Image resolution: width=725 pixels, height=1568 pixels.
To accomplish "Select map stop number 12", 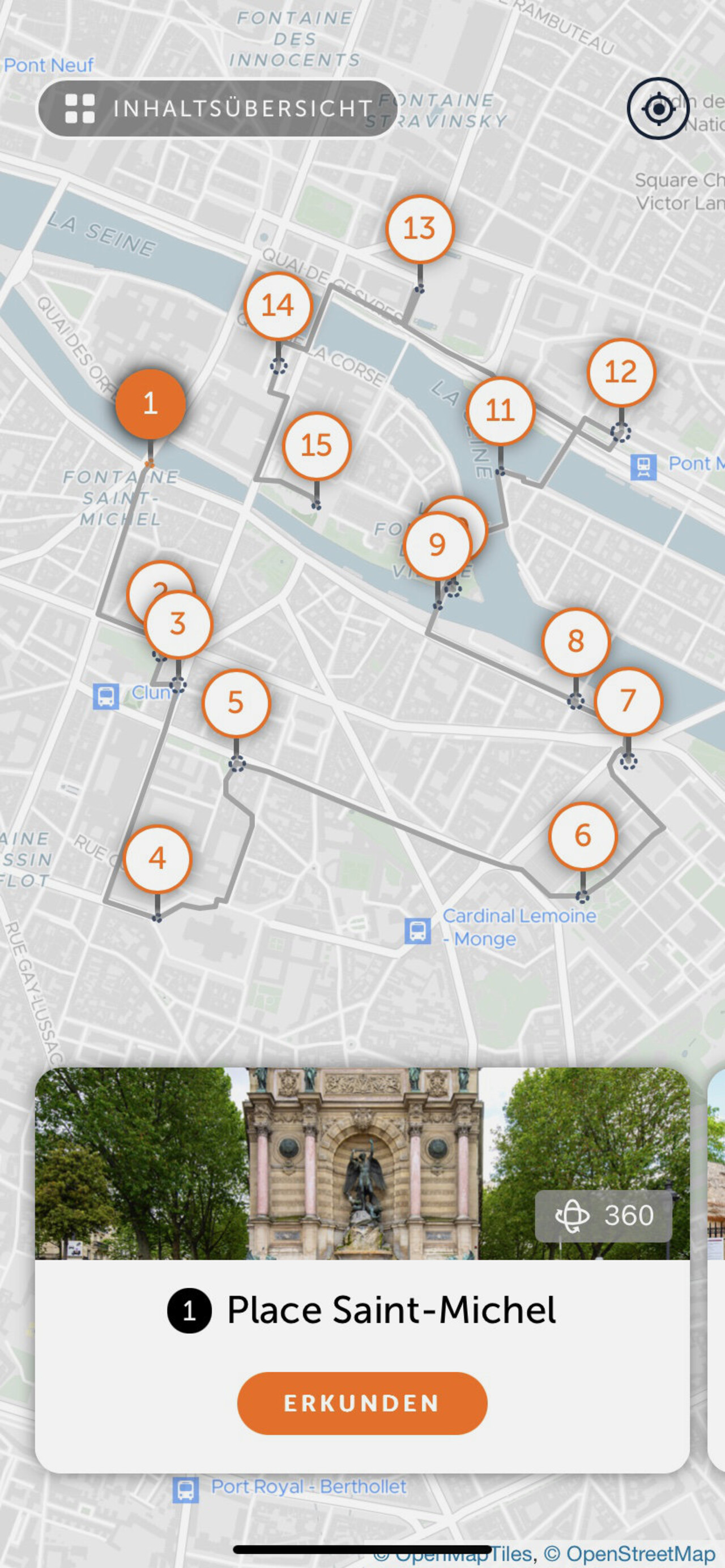I will pyautogui.click(x=621, y=372).
